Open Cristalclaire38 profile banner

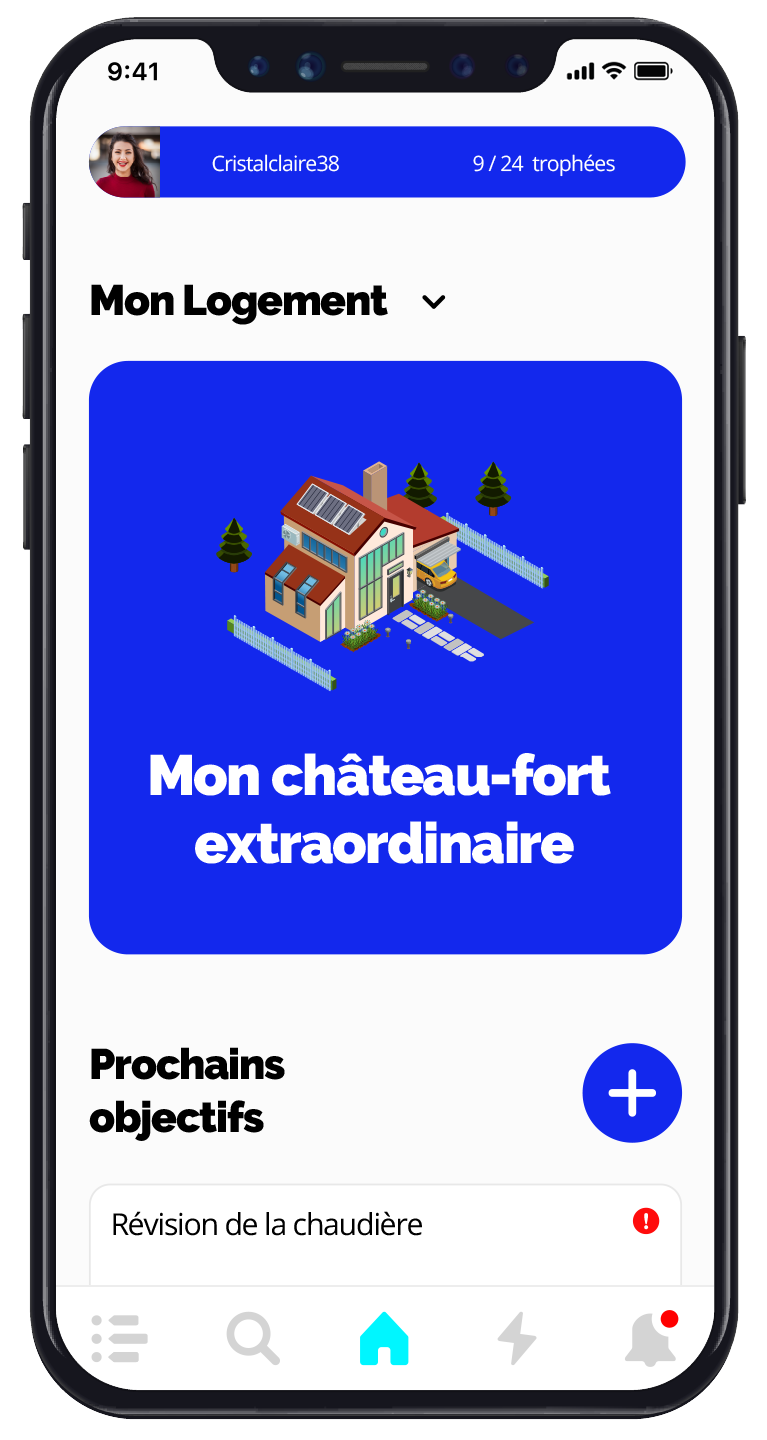pos(386,163)
